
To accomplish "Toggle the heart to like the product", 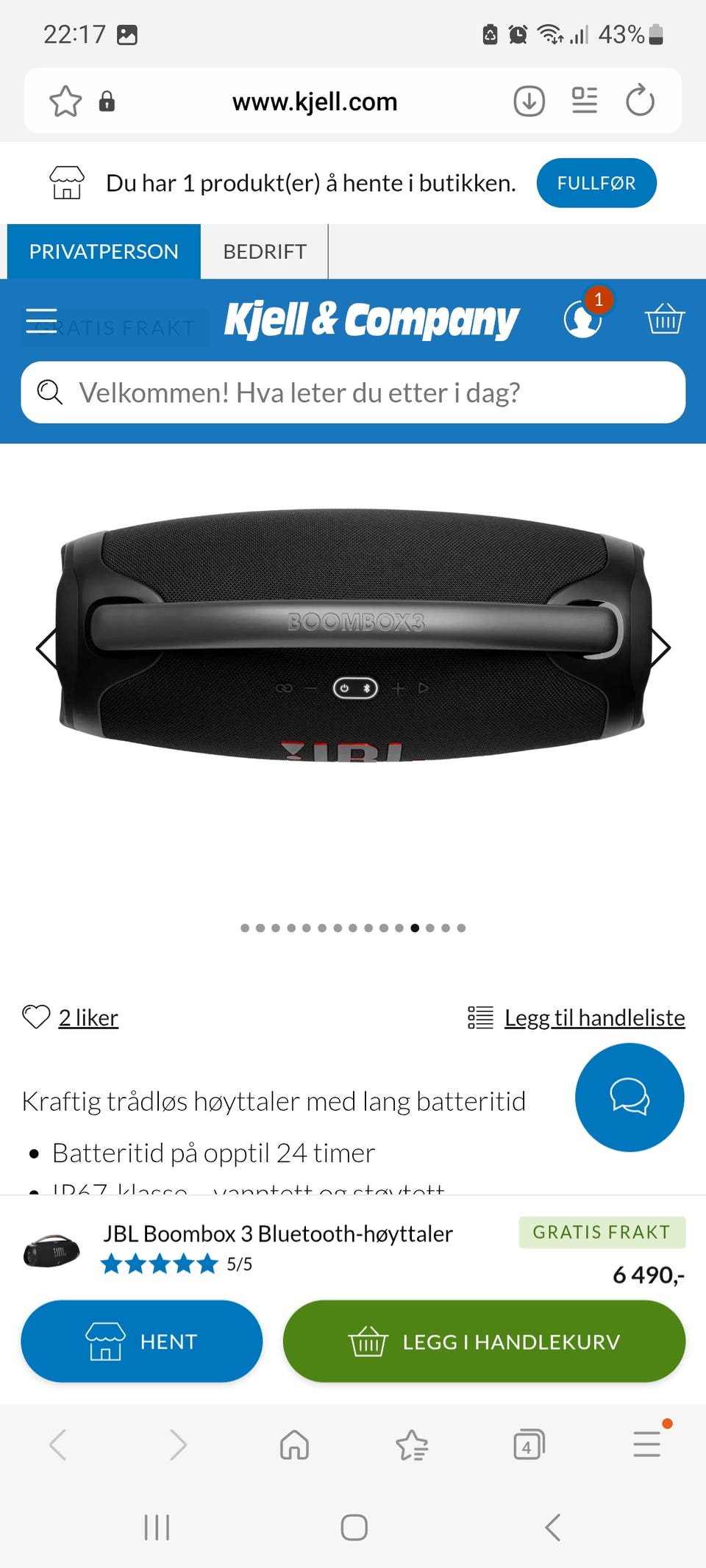I will point(37,1017).
